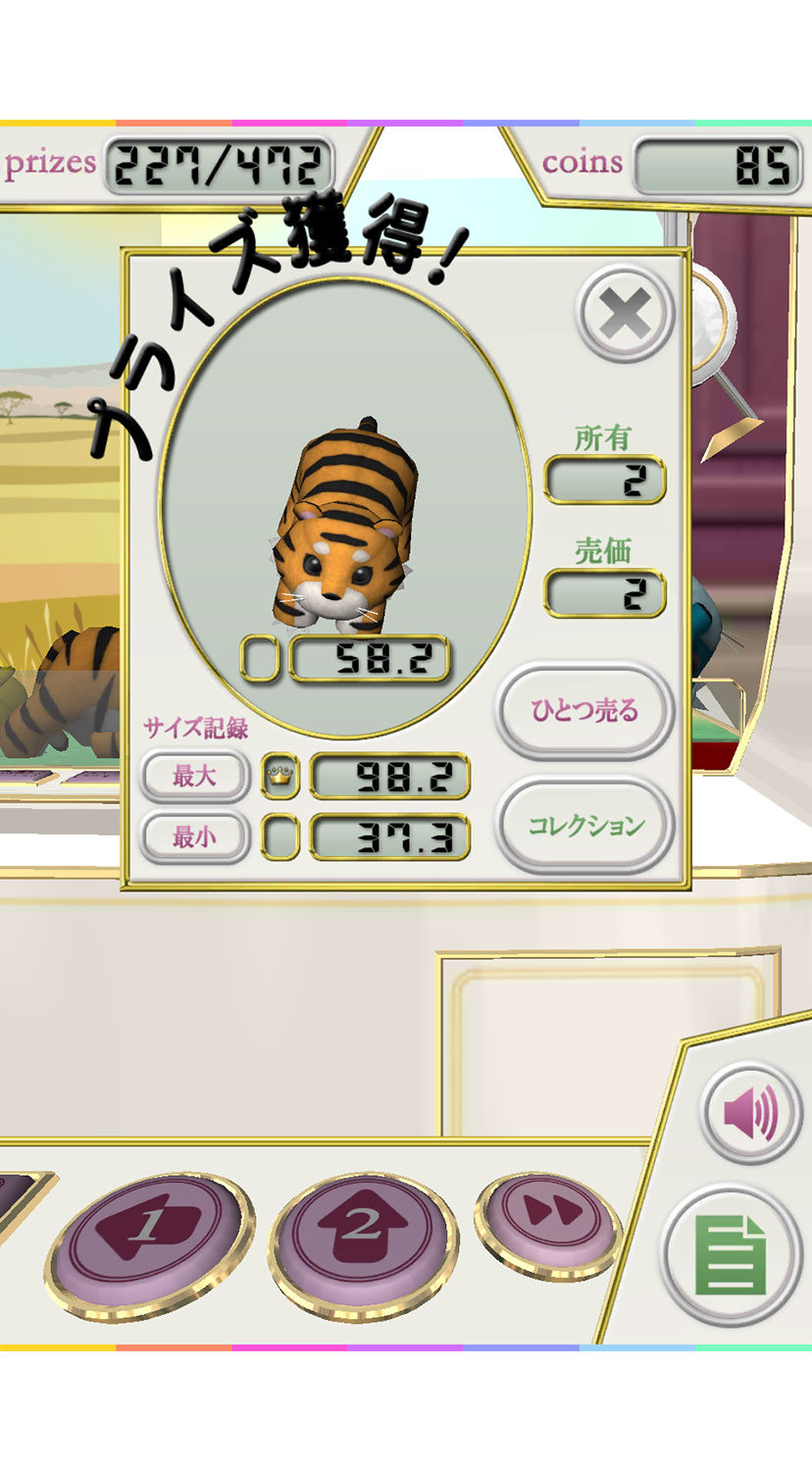Sell one with the ひとつ売る button
Image resolution: width=812 pixels, height=1471 pixels.
[584, 710]
